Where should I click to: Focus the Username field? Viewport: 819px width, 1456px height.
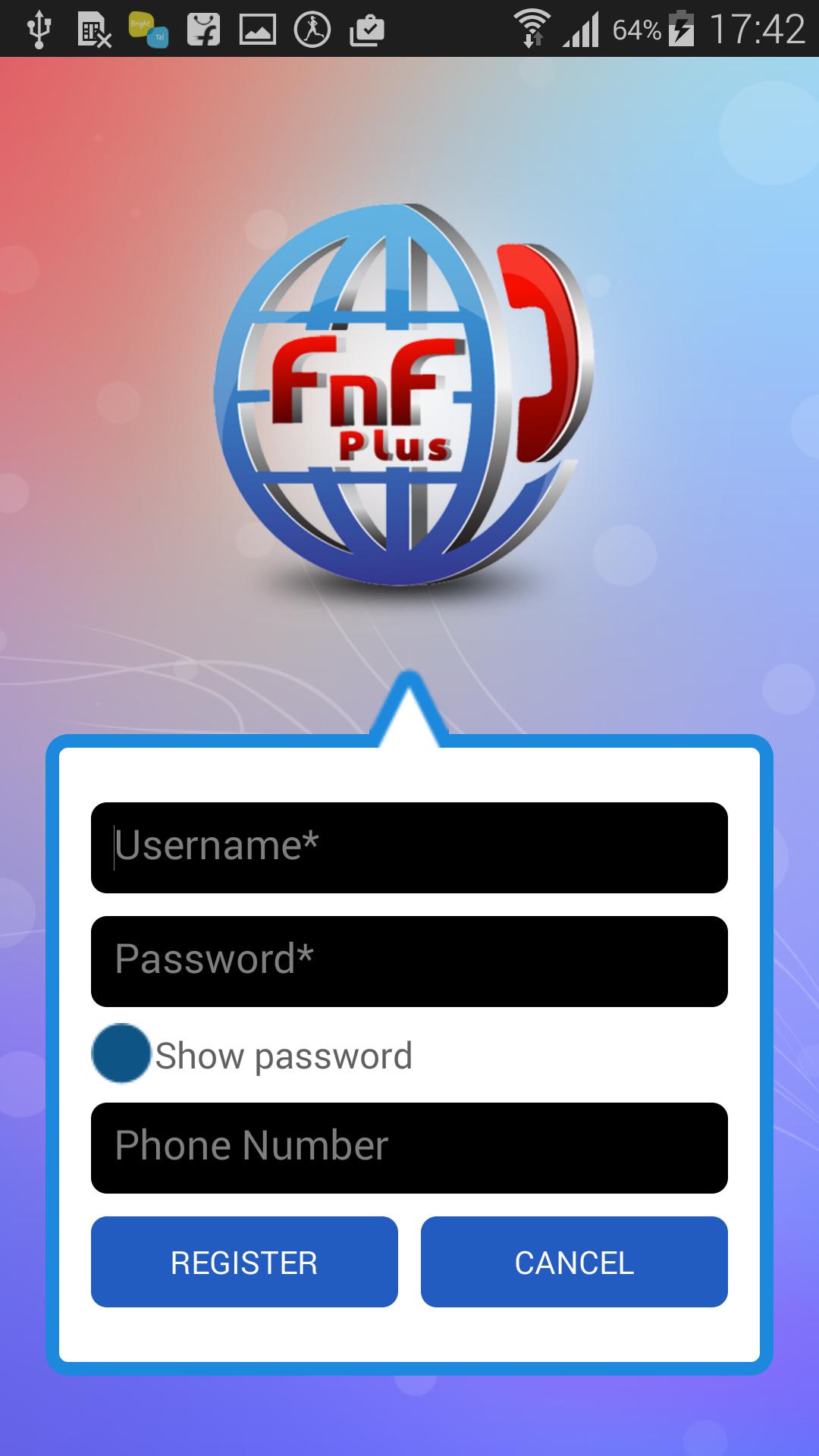tap(409, 847)
